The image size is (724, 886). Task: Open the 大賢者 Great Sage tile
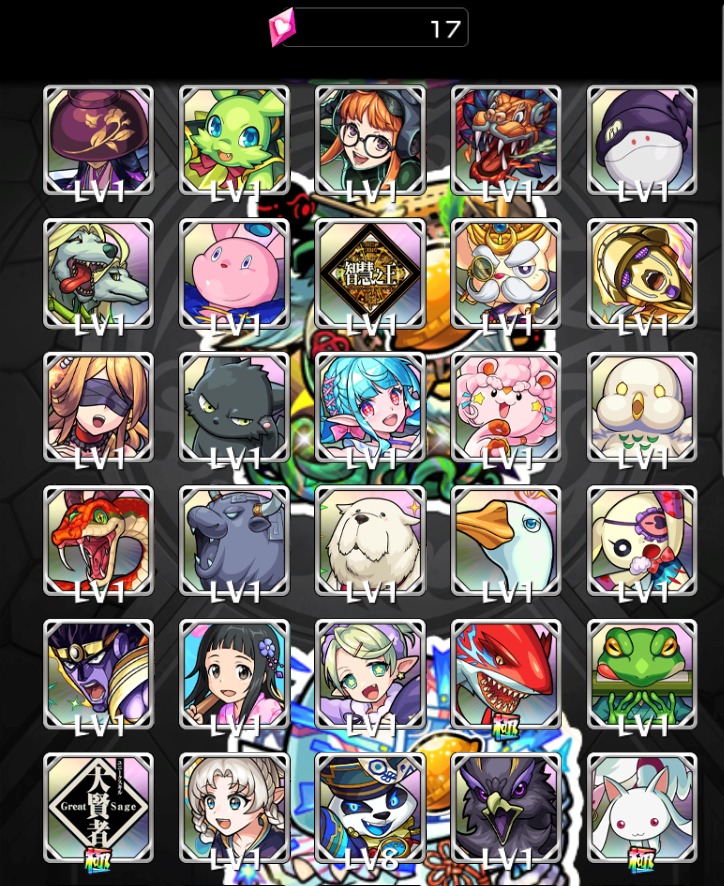98,807
